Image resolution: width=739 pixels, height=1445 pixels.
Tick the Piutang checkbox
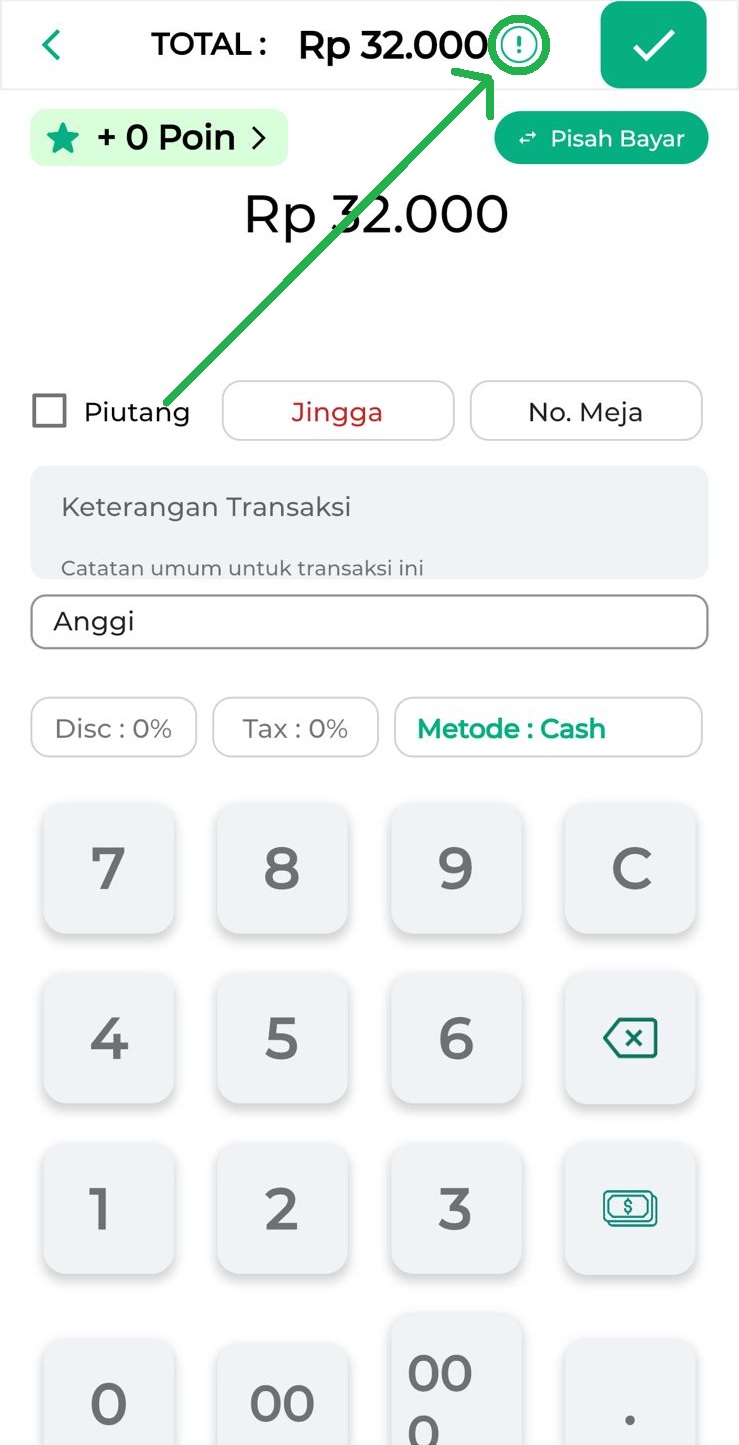click(x=50, y=411)
